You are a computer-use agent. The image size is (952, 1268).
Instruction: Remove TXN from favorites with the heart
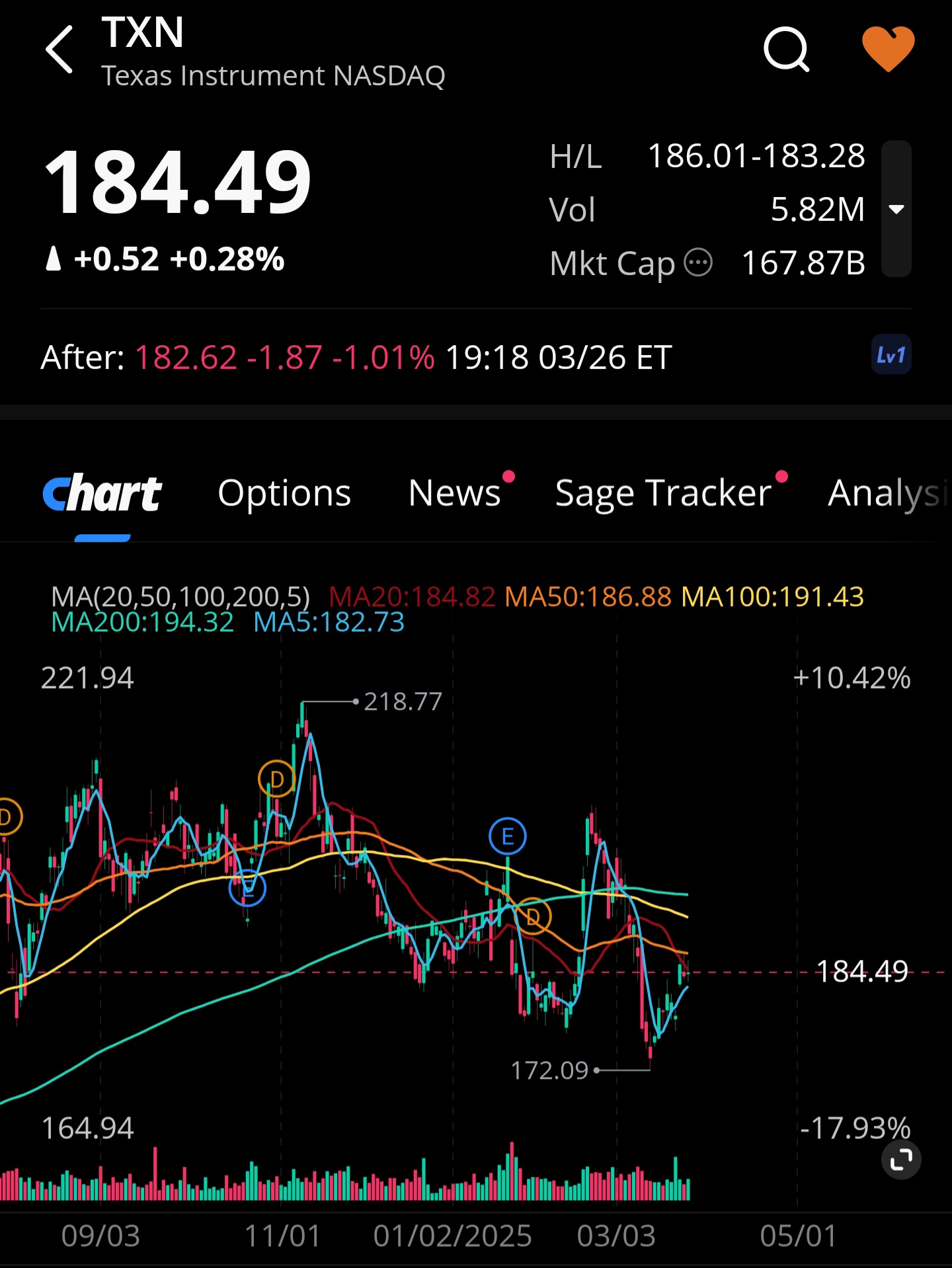[x=888, y=48]
